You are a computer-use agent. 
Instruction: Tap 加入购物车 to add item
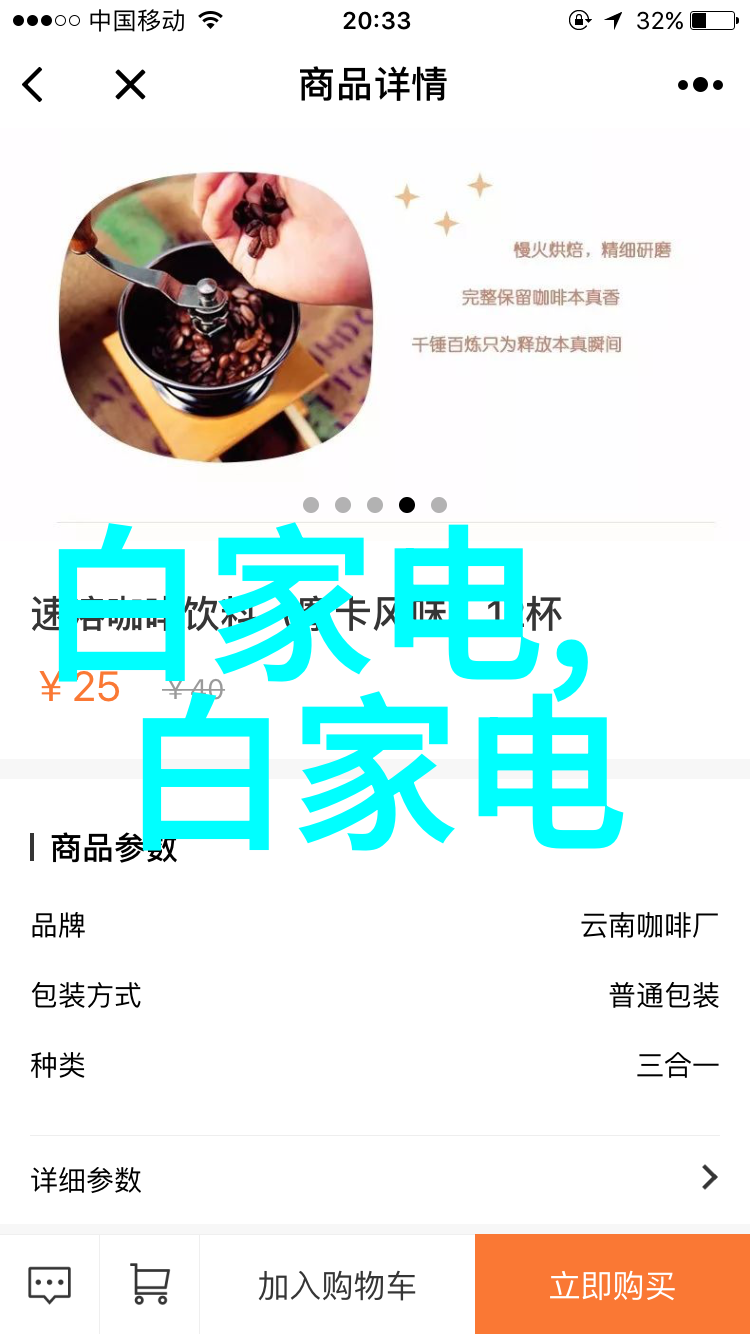(337, 1284)
